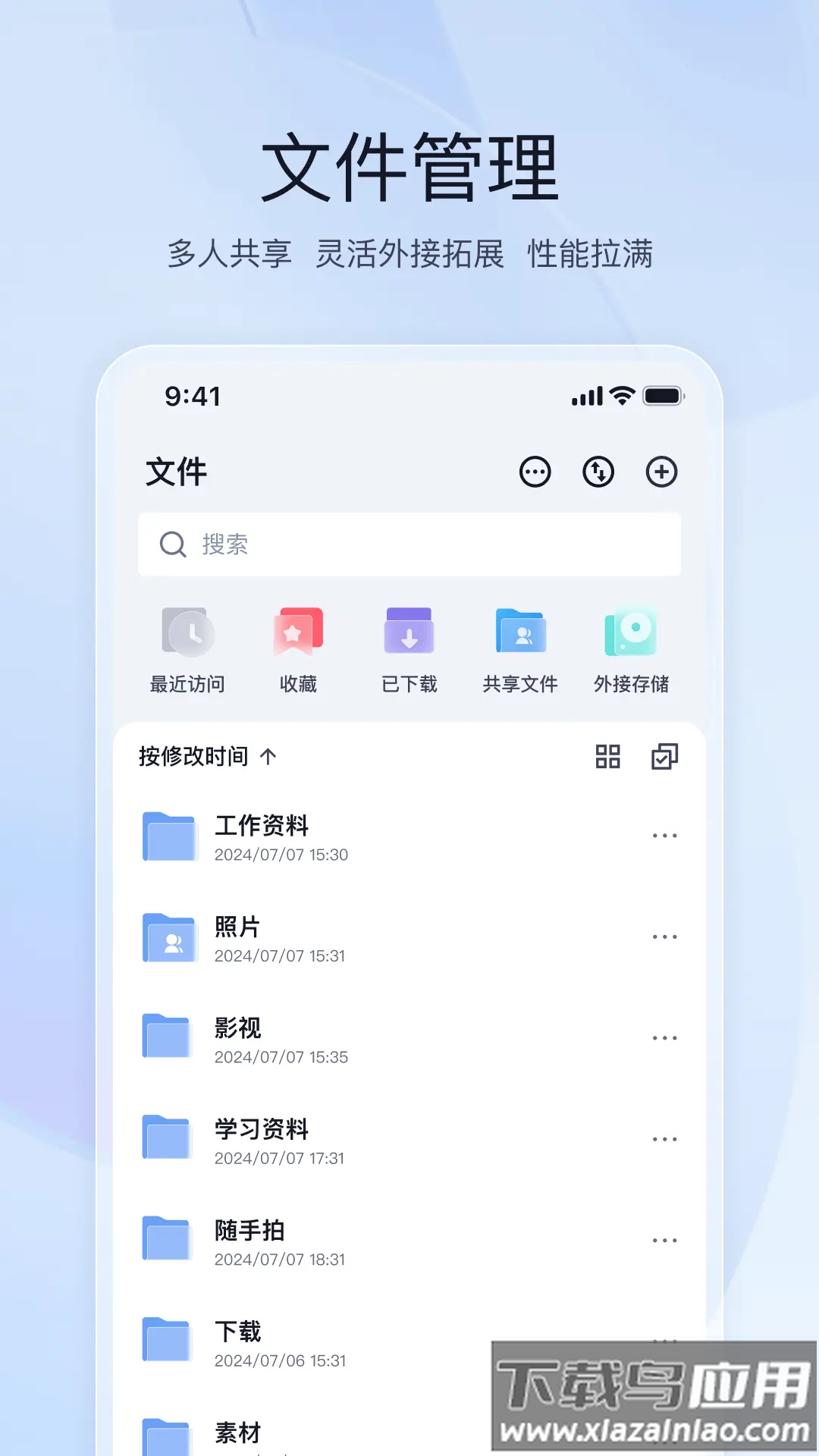The height and width of the screenshot is (1456, 819).
Task: Switch to grid view layout
Action: 608,756
